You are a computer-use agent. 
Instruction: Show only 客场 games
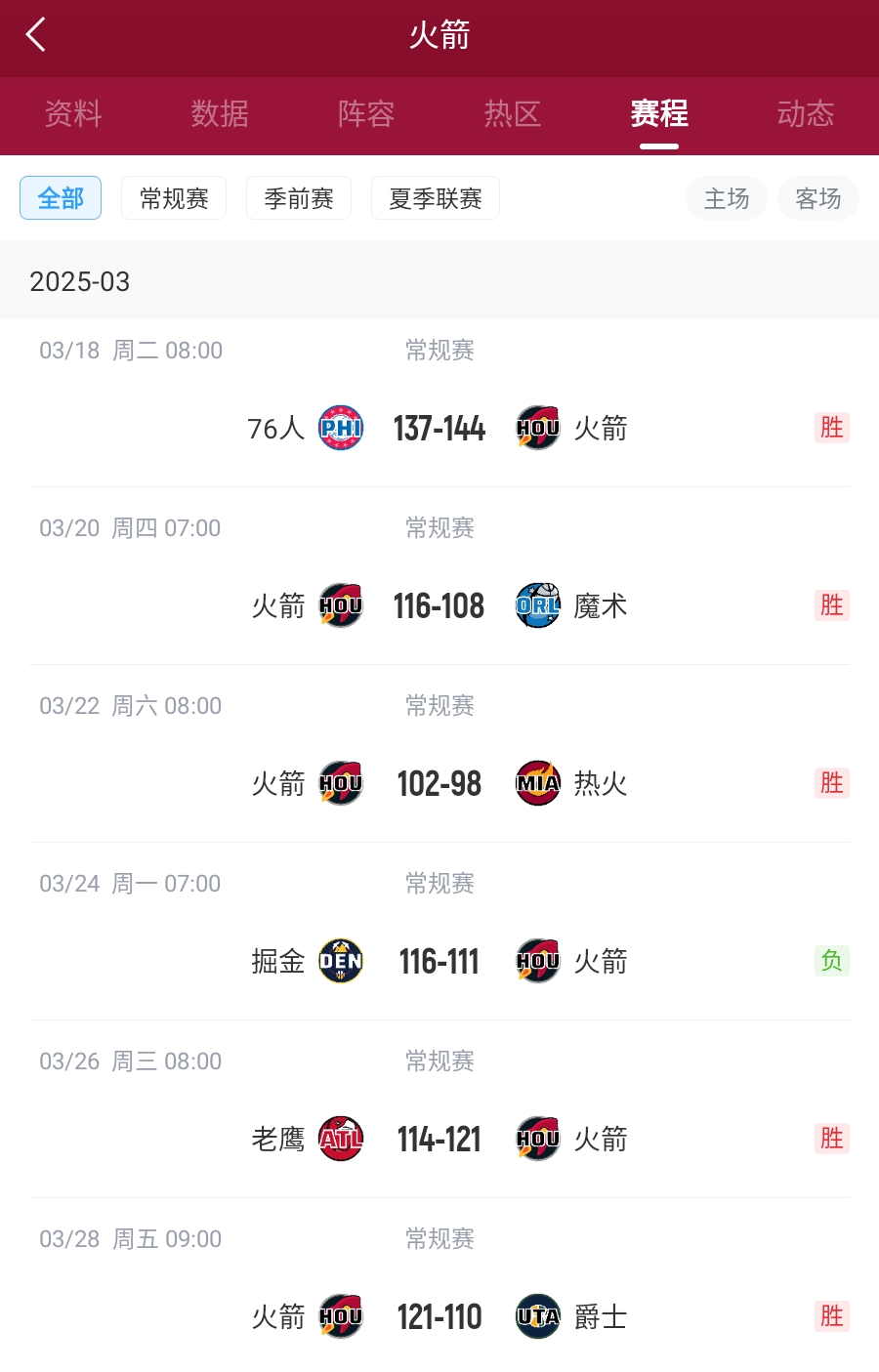tap(818, 198)
